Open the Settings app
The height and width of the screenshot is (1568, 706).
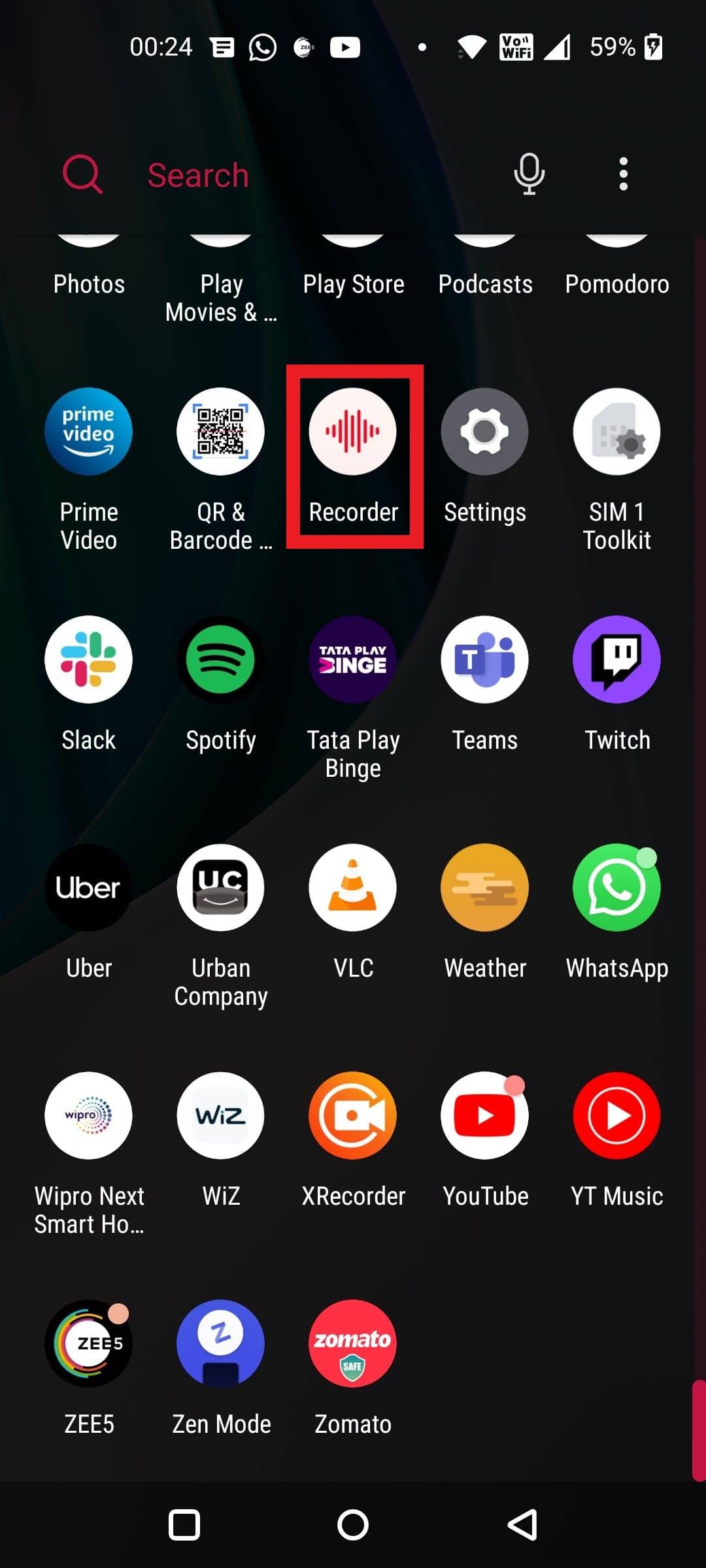[484, 433]
